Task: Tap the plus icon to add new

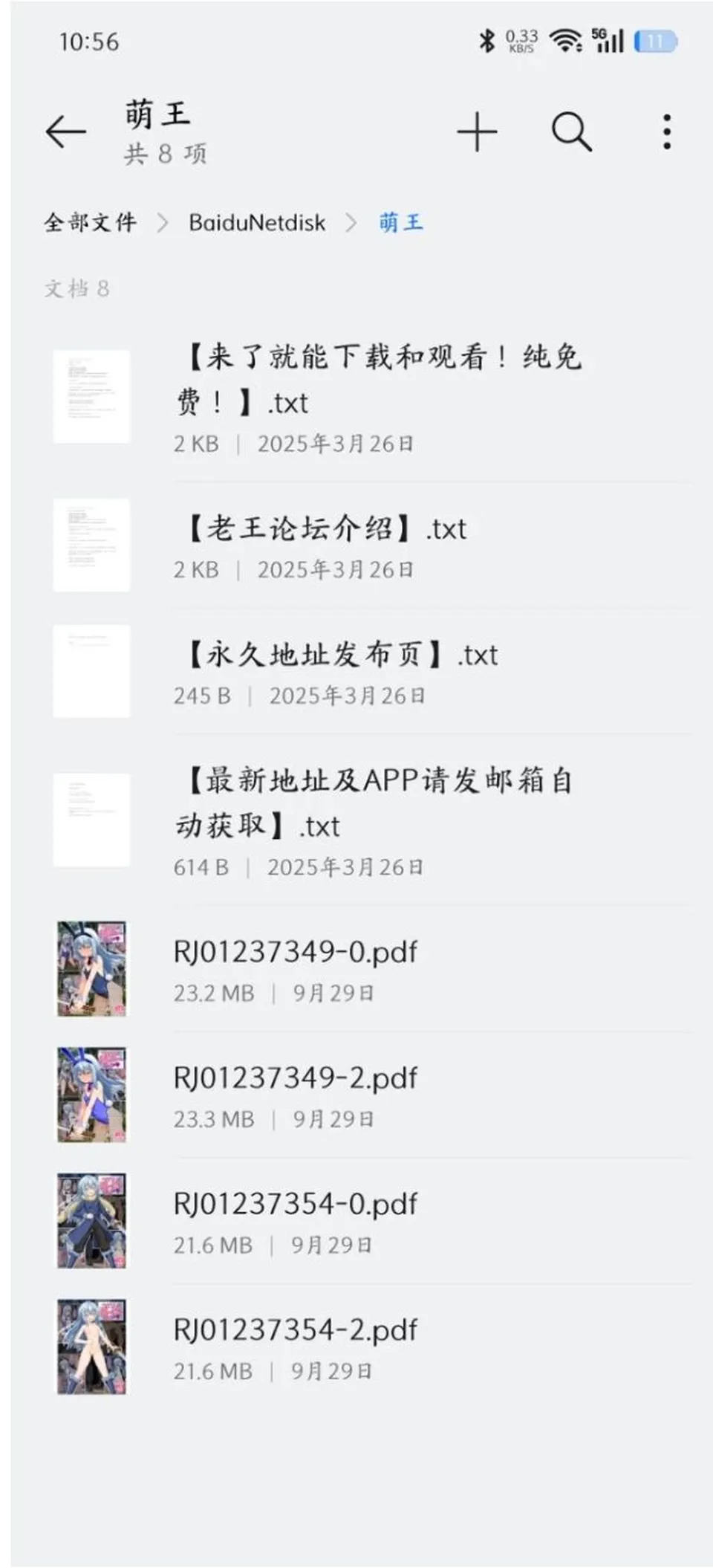Action: (x=477, y=132)
